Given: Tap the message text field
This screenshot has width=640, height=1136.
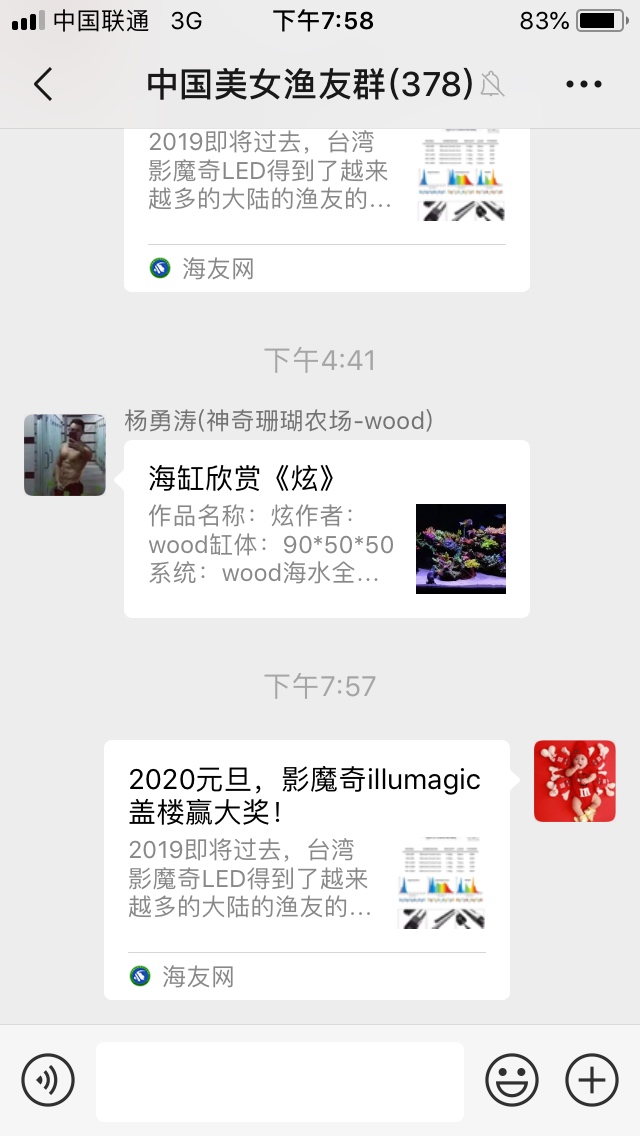Looking at the screenshot, I should click(x=280, y=1081).
